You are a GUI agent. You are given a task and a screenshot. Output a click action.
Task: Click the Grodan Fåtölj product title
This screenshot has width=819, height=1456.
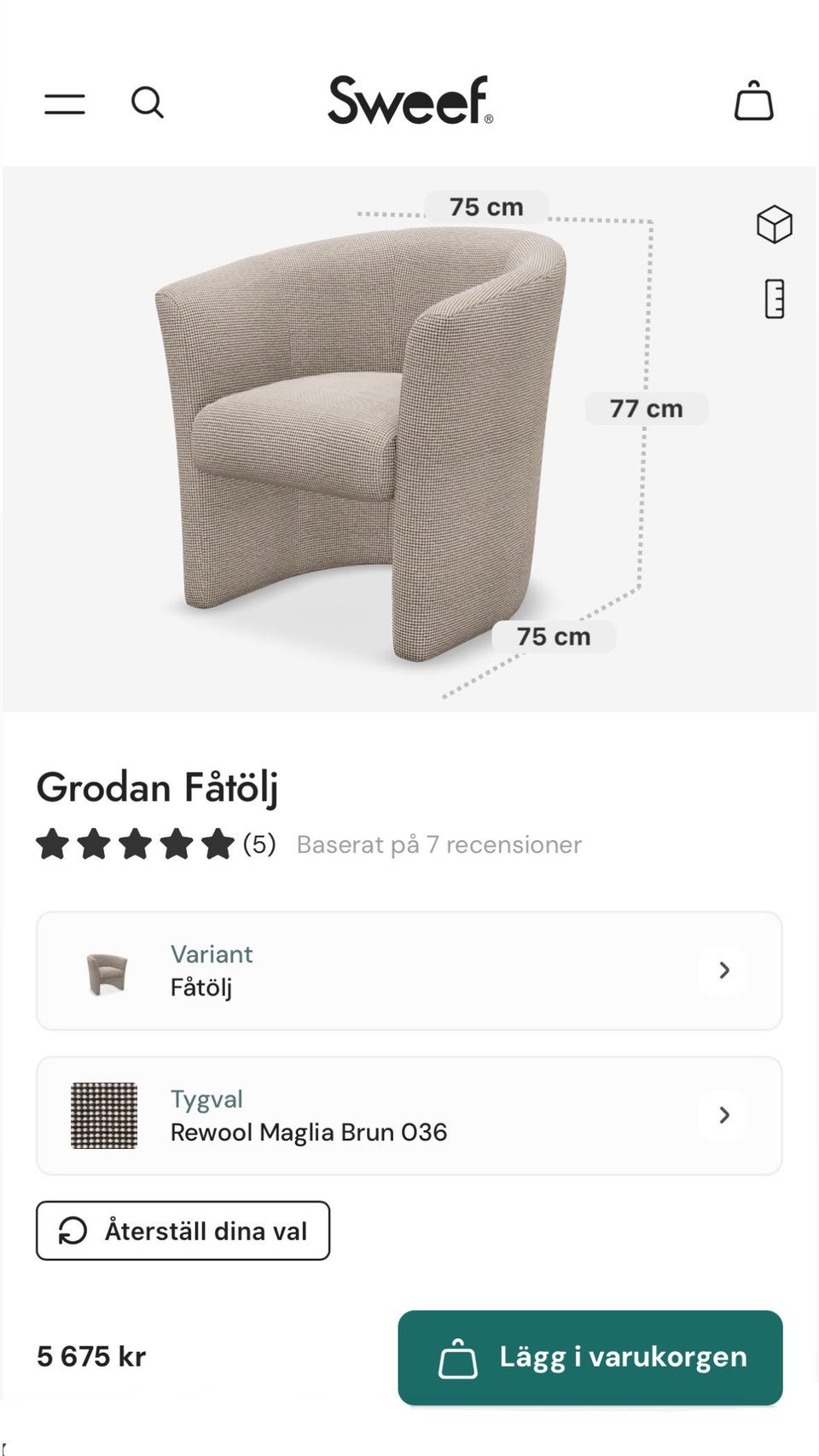tap(159, 787)
